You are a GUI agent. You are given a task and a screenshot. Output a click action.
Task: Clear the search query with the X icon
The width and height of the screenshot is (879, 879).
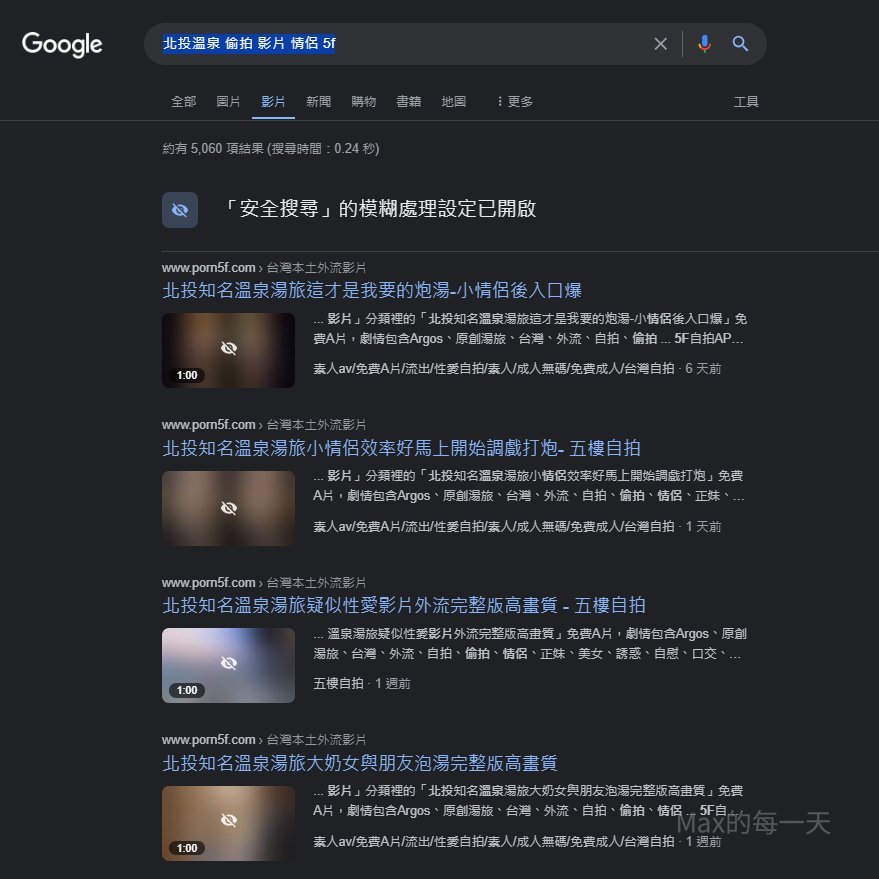(x=660, y=44)
